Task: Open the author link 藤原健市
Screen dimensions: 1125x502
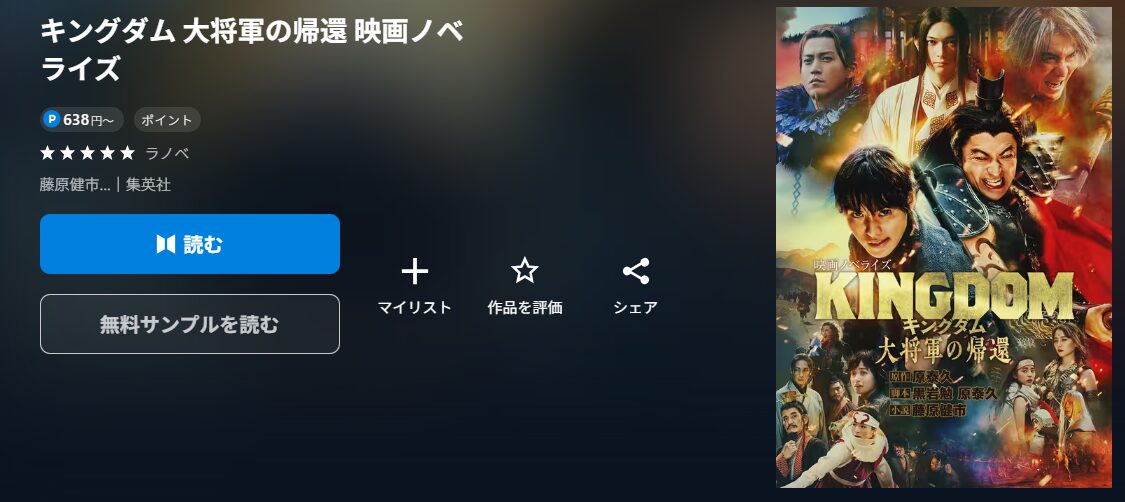Action: click(x=74, y=184)
